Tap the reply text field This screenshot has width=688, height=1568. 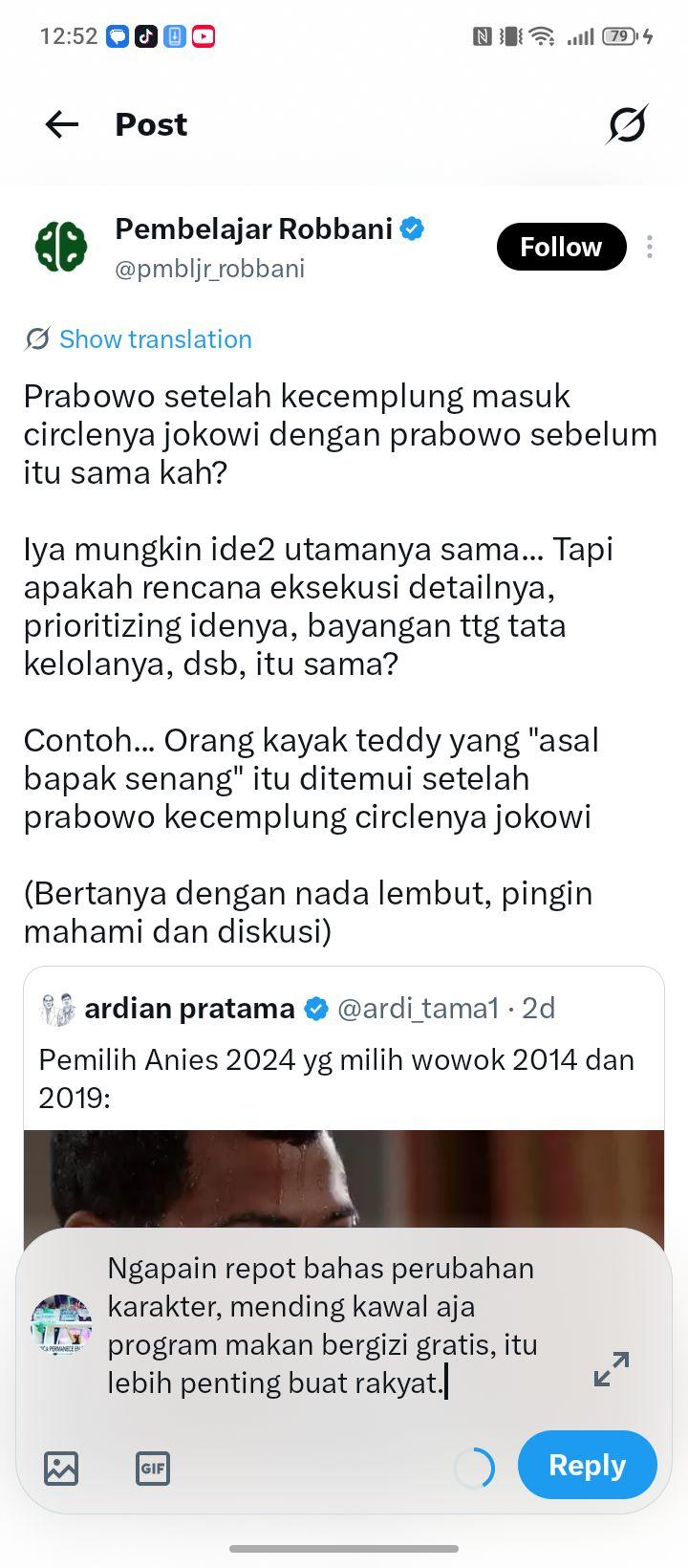[323, 1325]
